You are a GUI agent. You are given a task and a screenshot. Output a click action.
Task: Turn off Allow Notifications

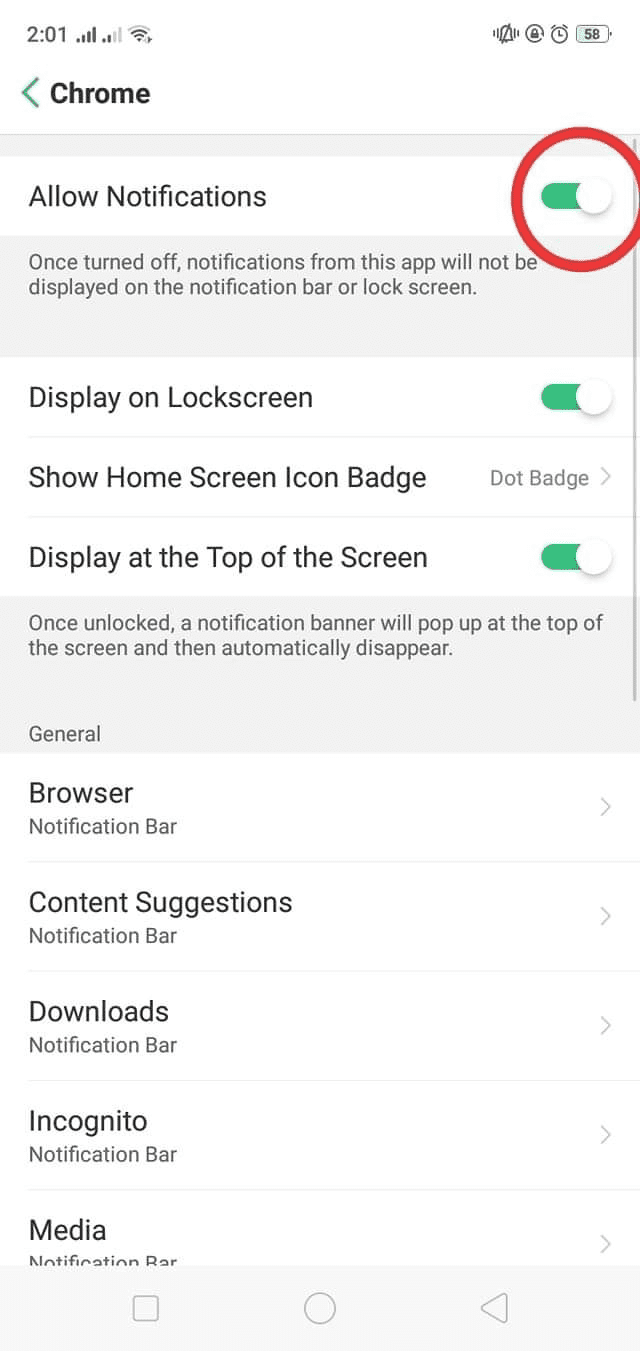(575, 197)
